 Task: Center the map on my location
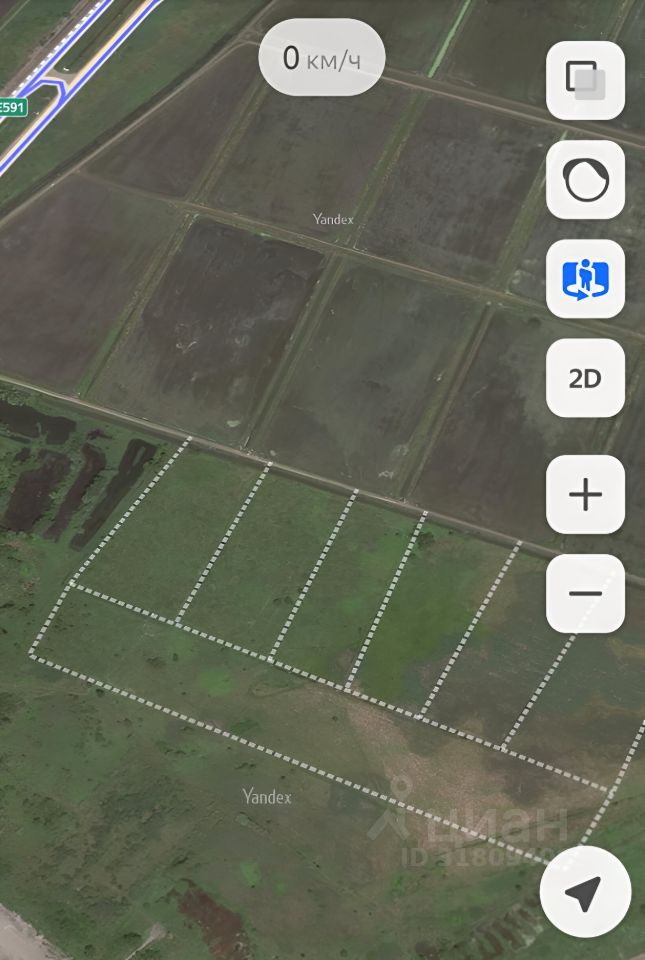pyautogui.click(x=585, y=892)
